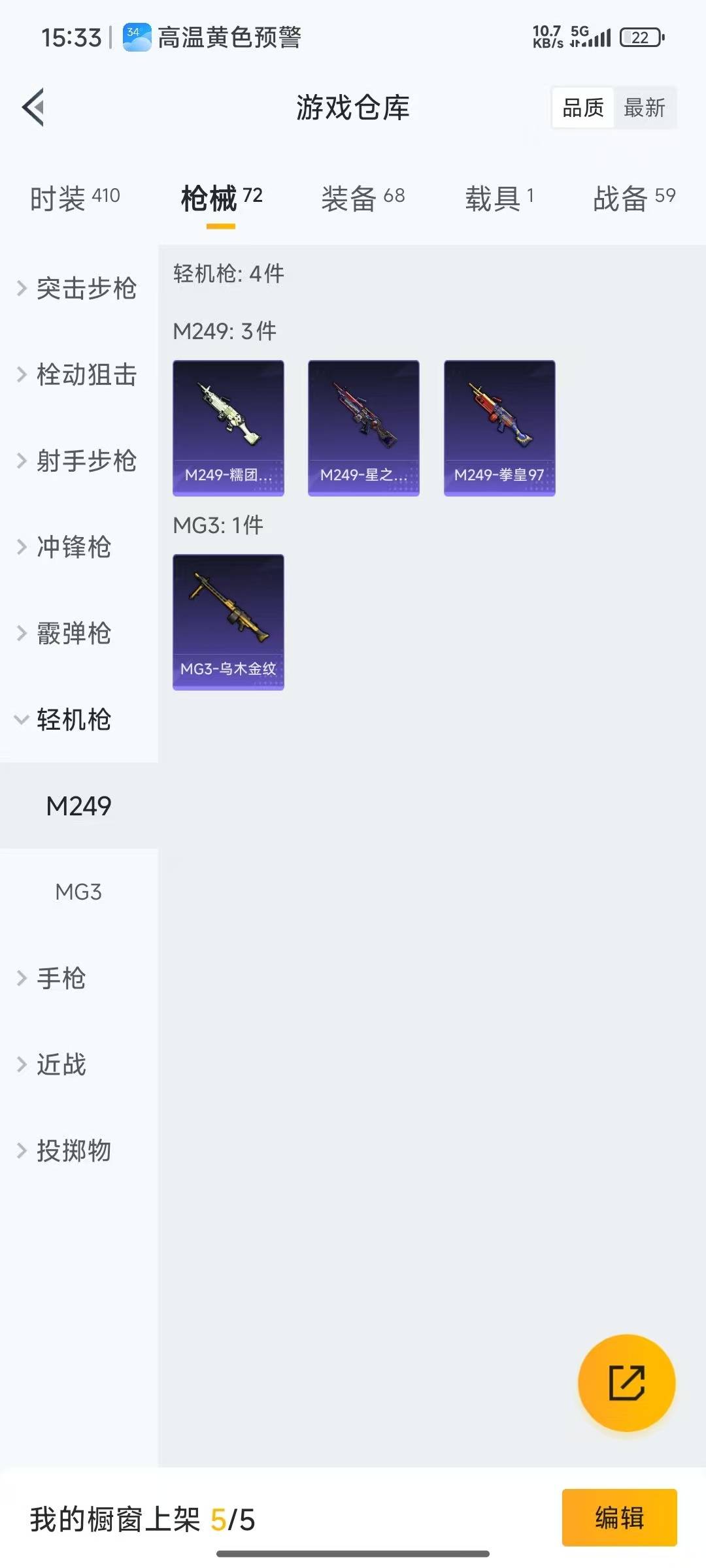Image resolution: width=706 pixels, height=1568 pixels.
Task: Select the MG3 subcategory
Action: 78,892
